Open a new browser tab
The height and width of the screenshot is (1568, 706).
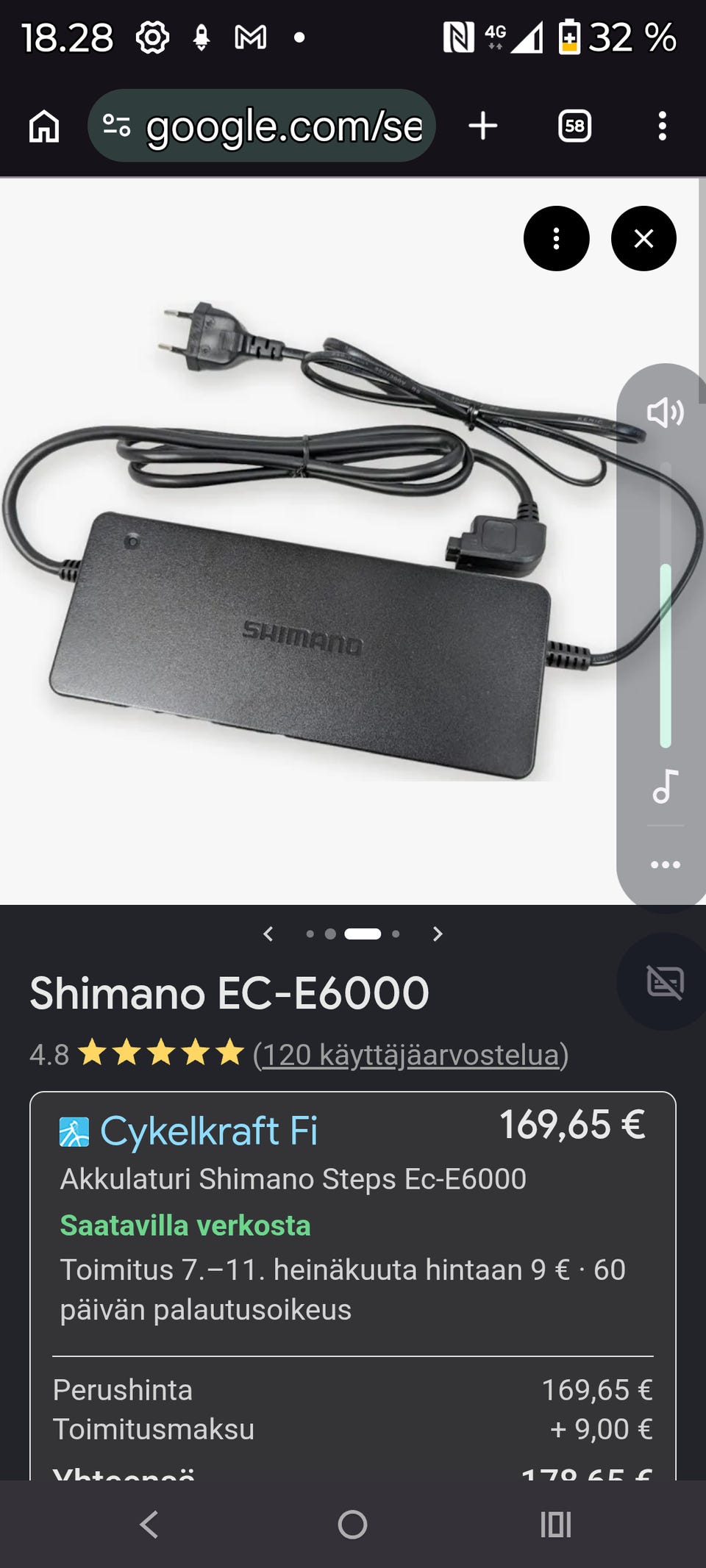(483, 126)
